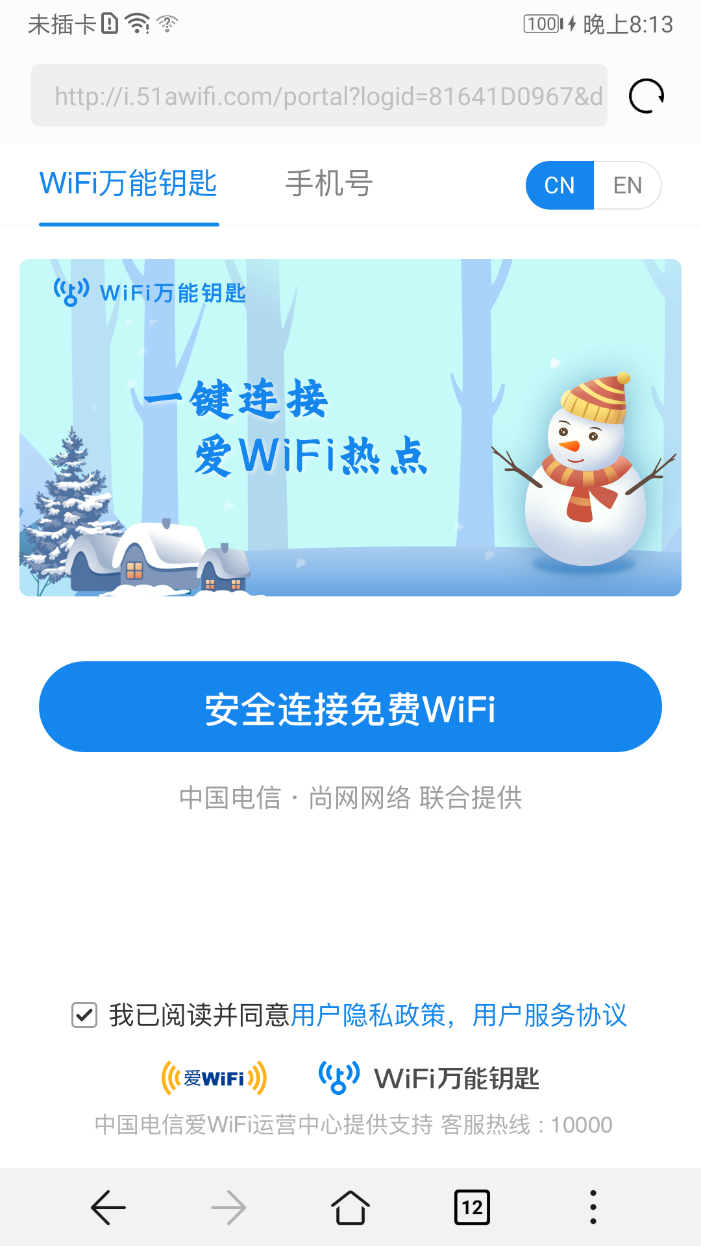The image size is (701, 1246).
Task: Switch language to EN
Action: coord(627,186)
